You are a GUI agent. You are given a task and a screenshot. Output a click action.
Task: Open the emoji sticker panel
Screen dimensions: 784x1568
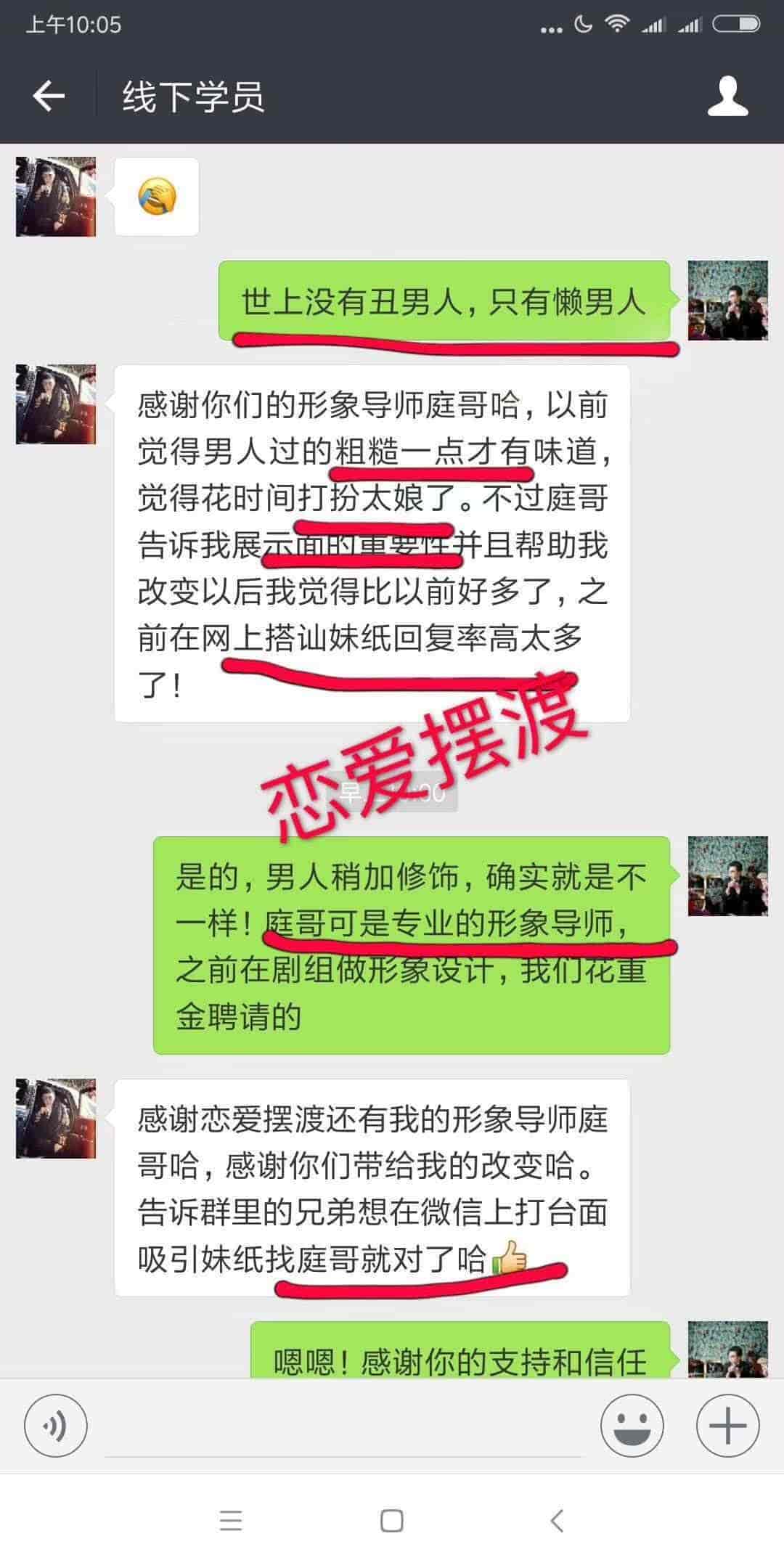[632, 1426]
